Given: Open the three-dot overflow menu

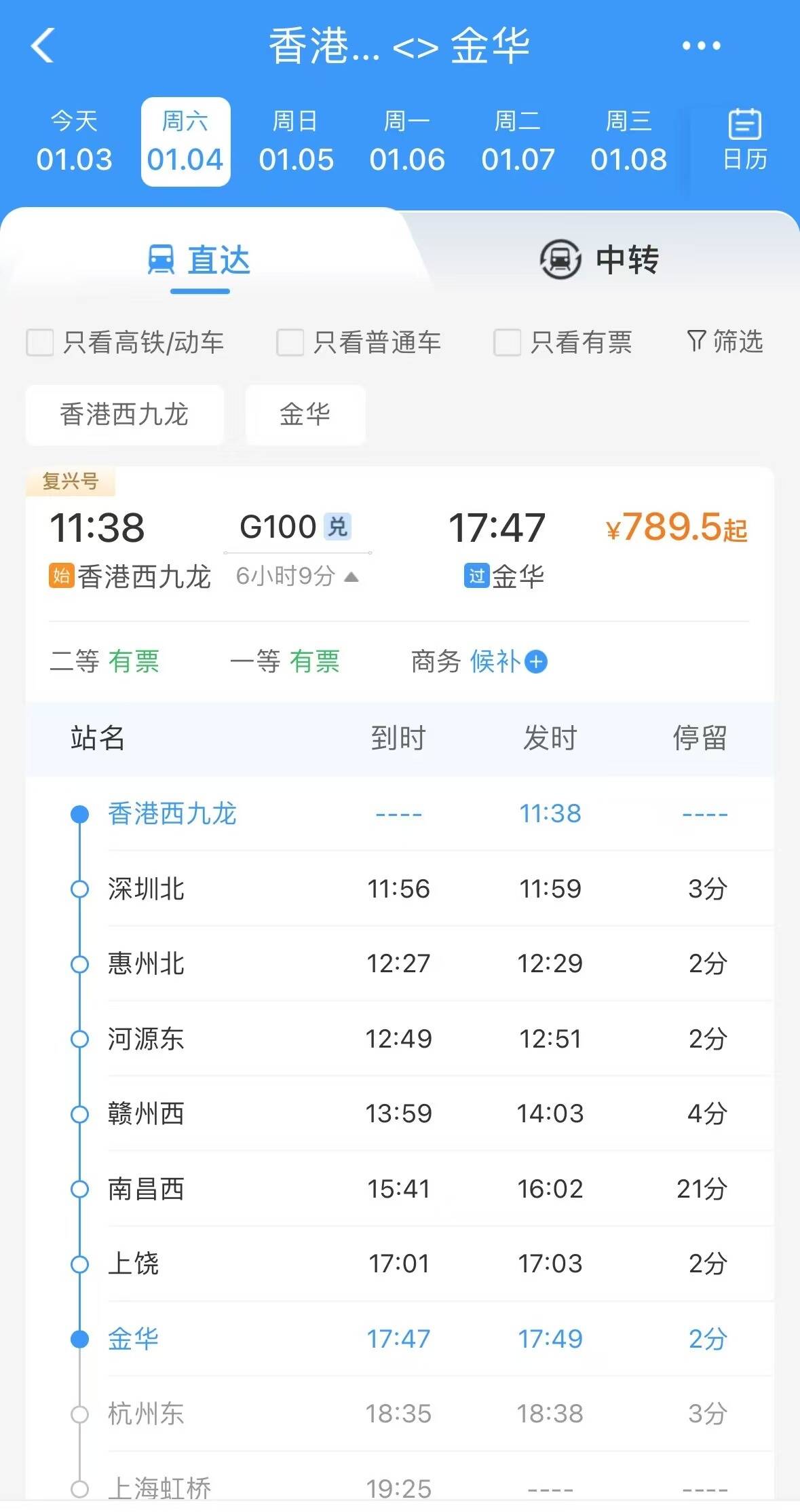Looking at the screenshot, I should tap(701, 45).
